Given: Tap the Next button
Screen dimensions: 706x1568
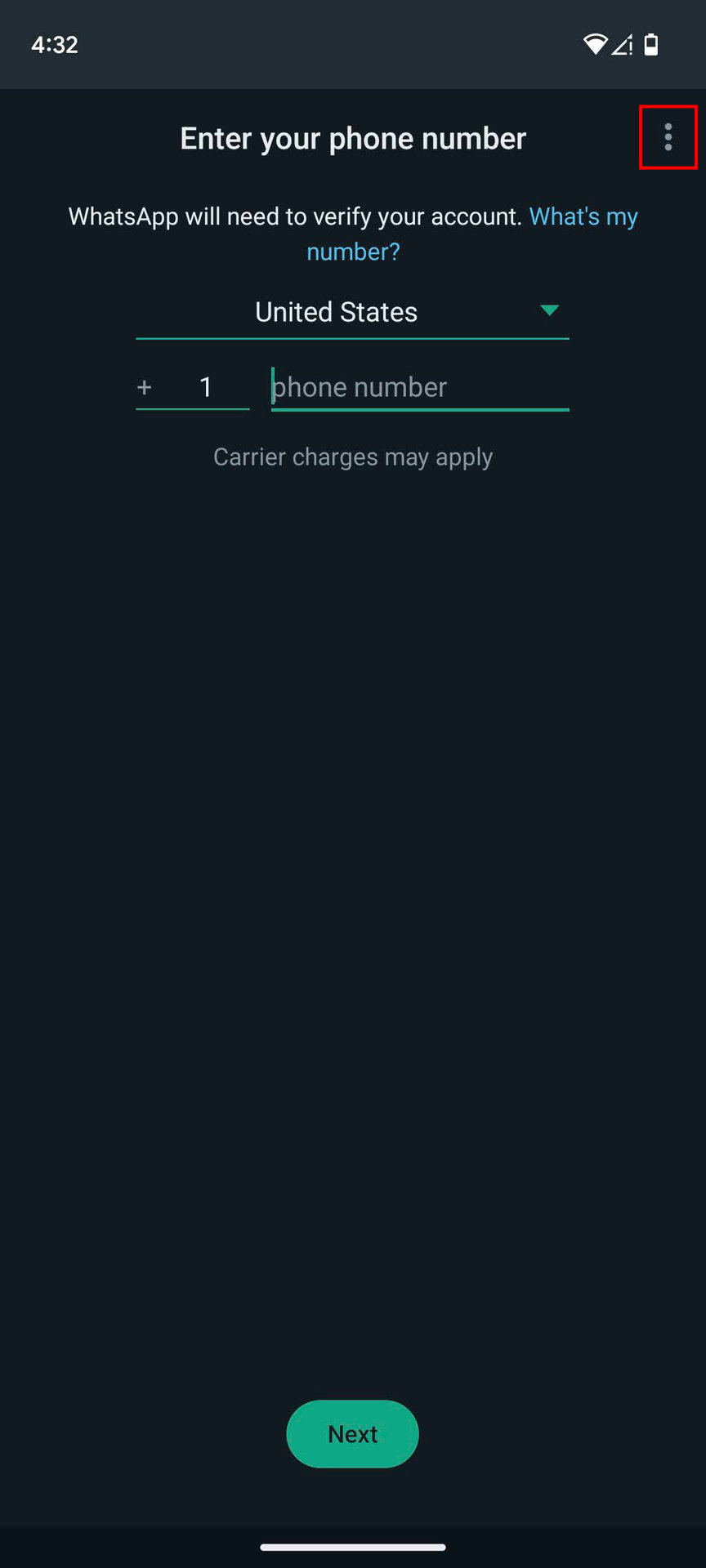Looking at the screenshot, I should click(x=352, y=1433).
